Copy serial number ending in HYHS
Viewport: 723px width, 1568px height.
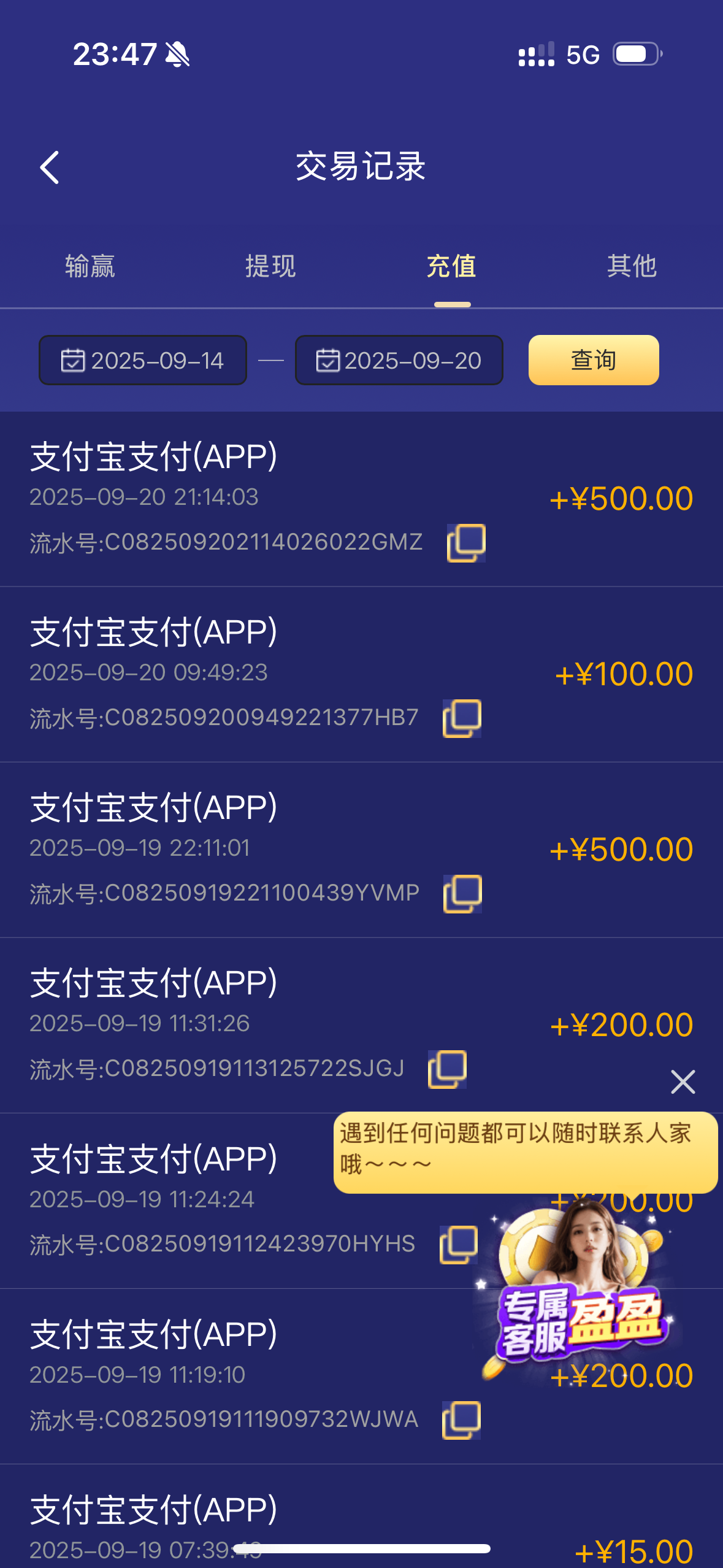click(459, 1245)
